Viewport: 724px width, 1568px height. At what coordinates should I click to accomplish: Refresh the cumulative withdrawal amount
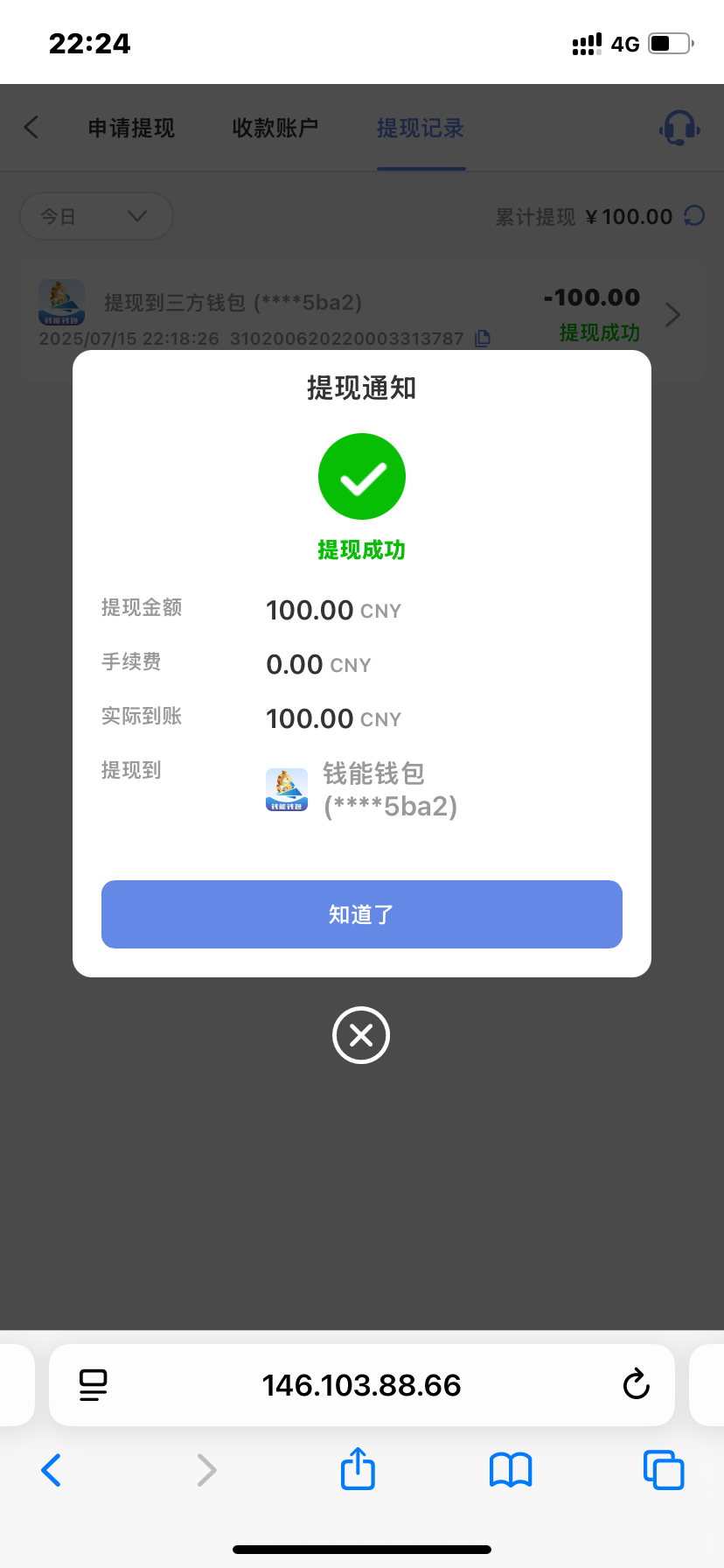(694, 216)
